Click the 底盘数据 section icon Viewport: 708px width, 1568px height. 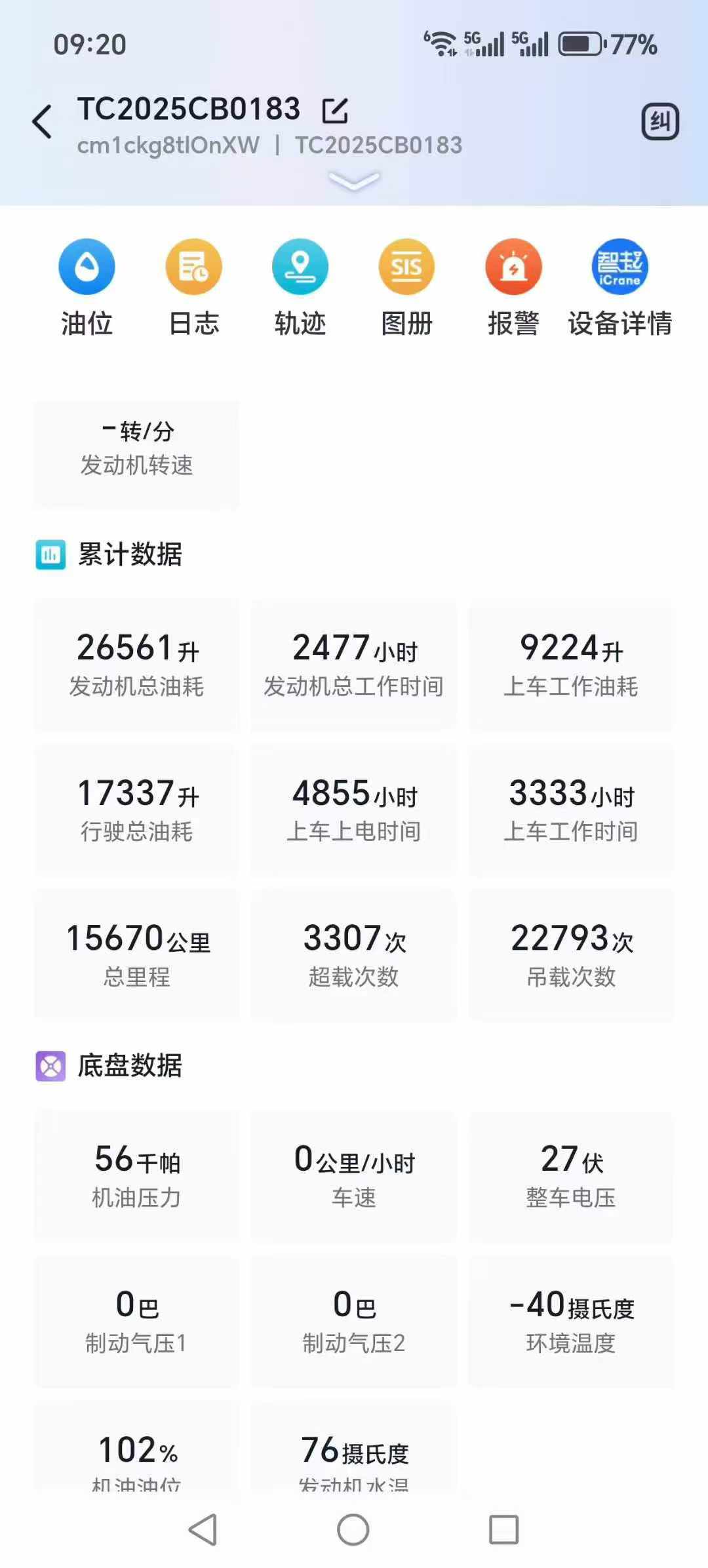49,1065
